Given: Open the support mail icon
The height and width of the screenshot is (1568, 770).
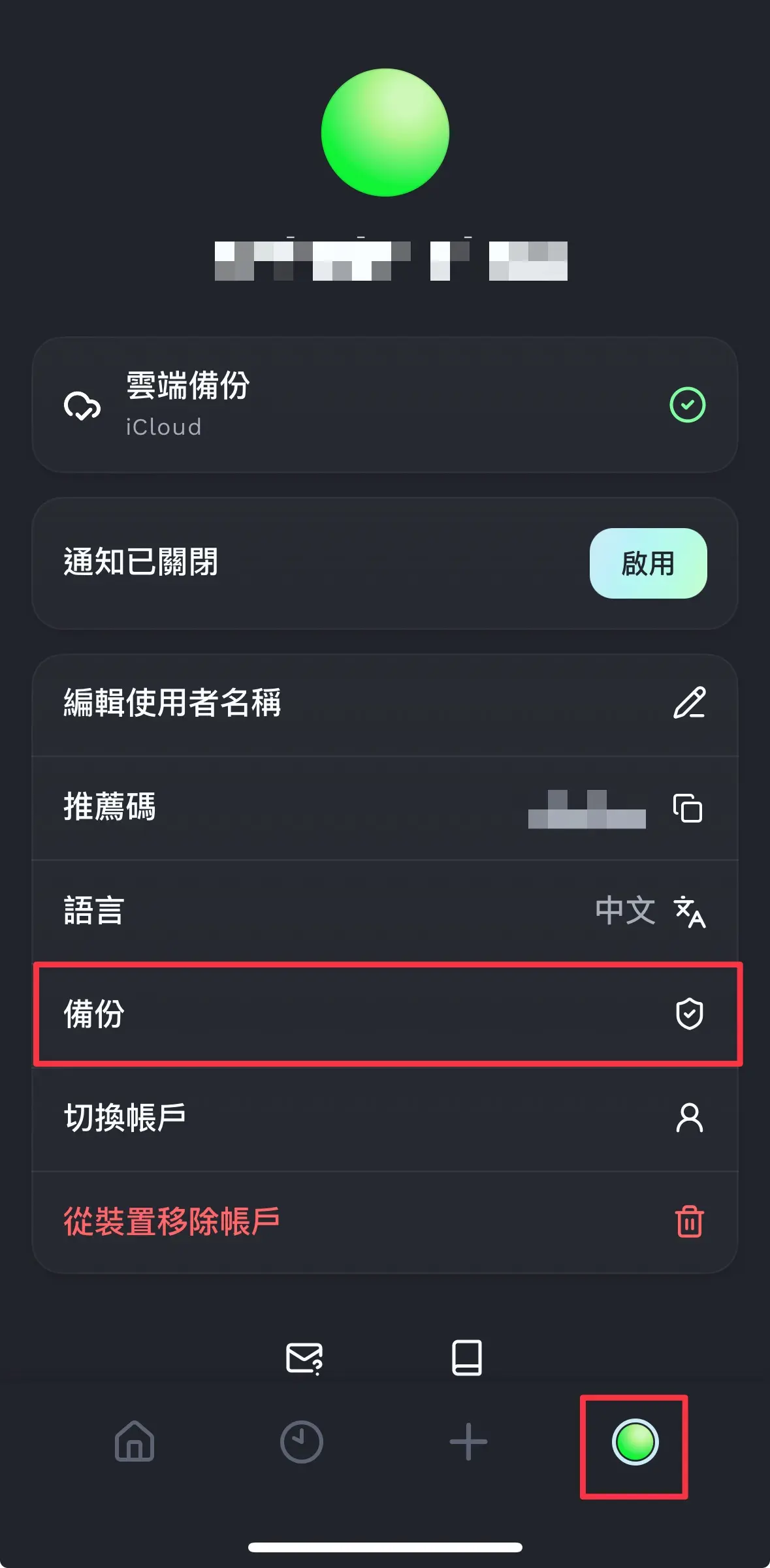Looking at the screenshot, I should pos(304,1358).
